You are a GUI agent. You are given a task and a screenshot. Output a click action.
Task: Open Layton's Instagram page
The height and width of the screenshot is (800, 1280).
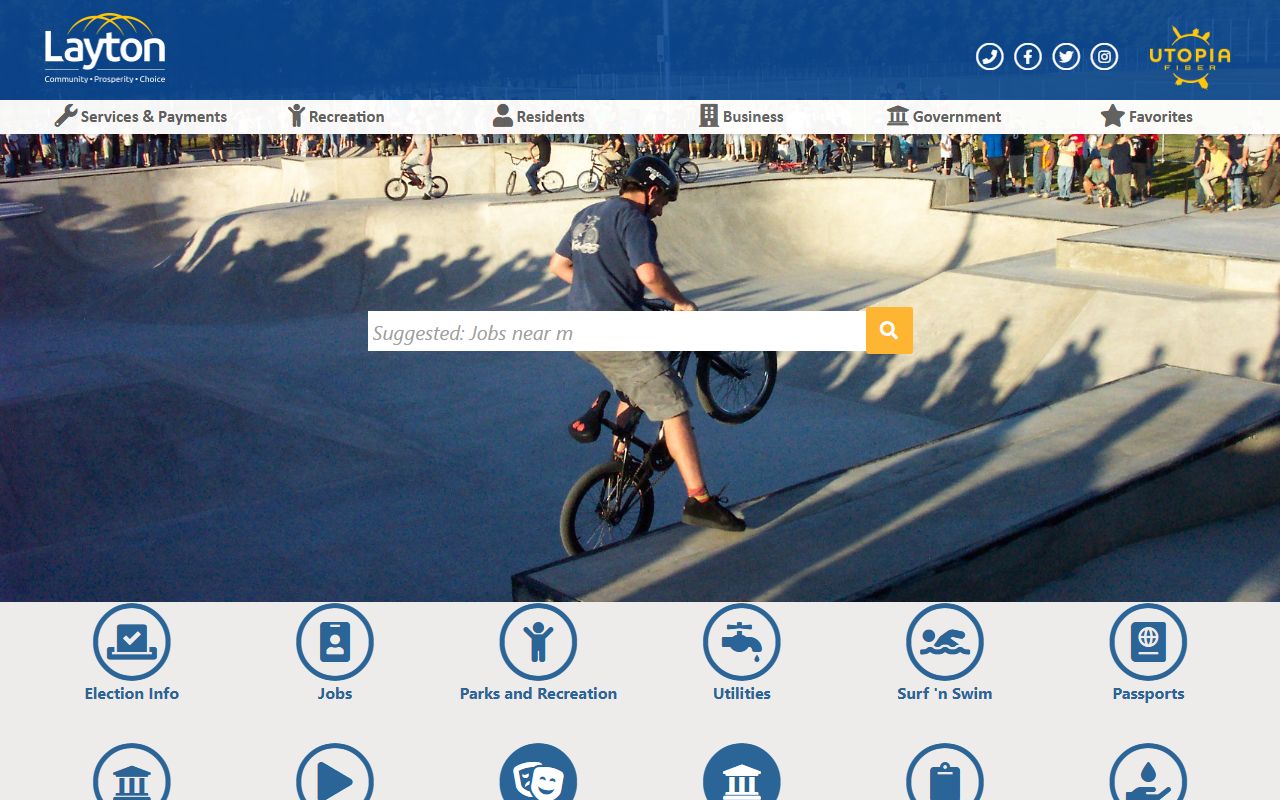tap(1104, 57)
